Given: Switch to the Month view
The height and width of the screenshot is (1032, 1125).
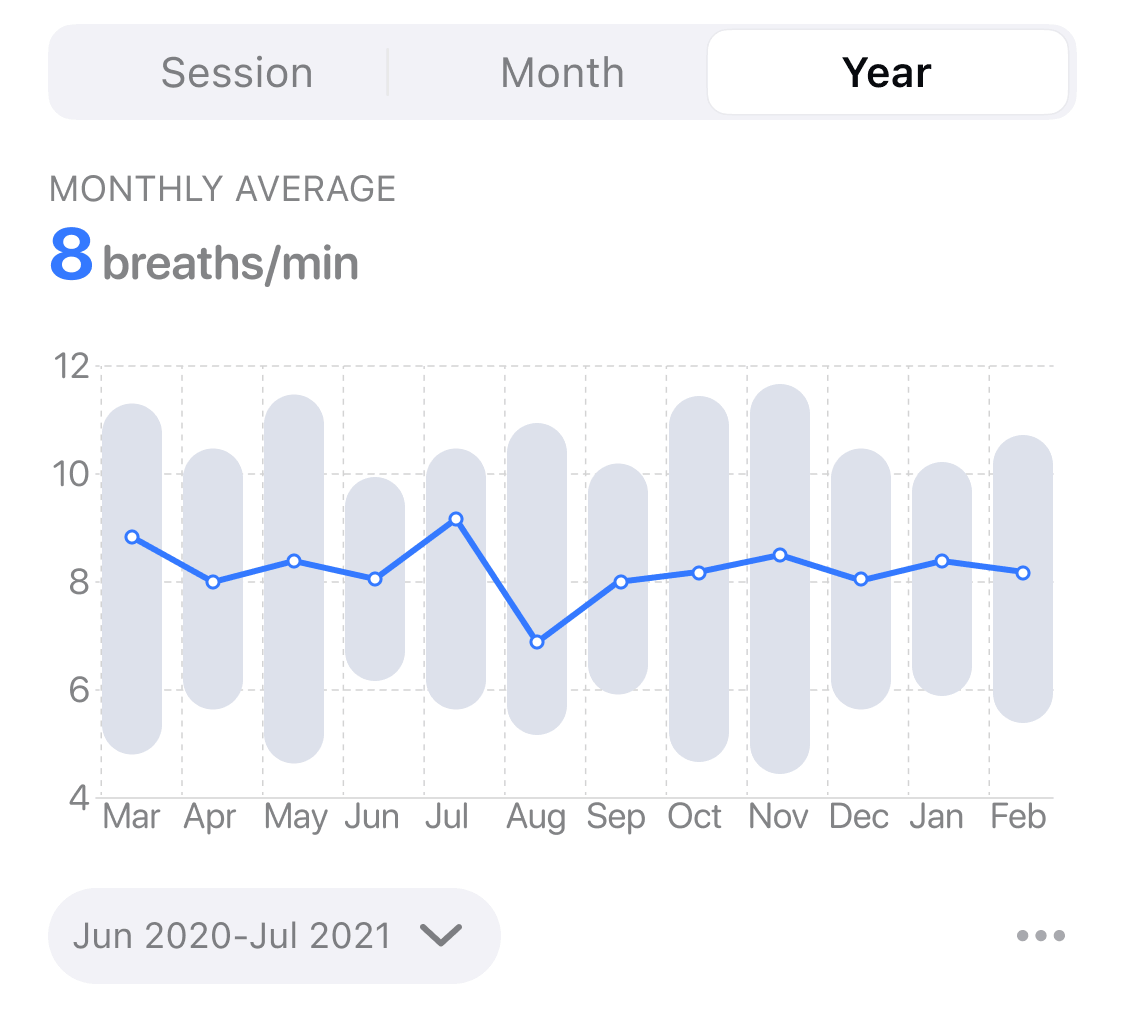Looking at the screenshot, I should pyautogui.click(x=562, y=73).
